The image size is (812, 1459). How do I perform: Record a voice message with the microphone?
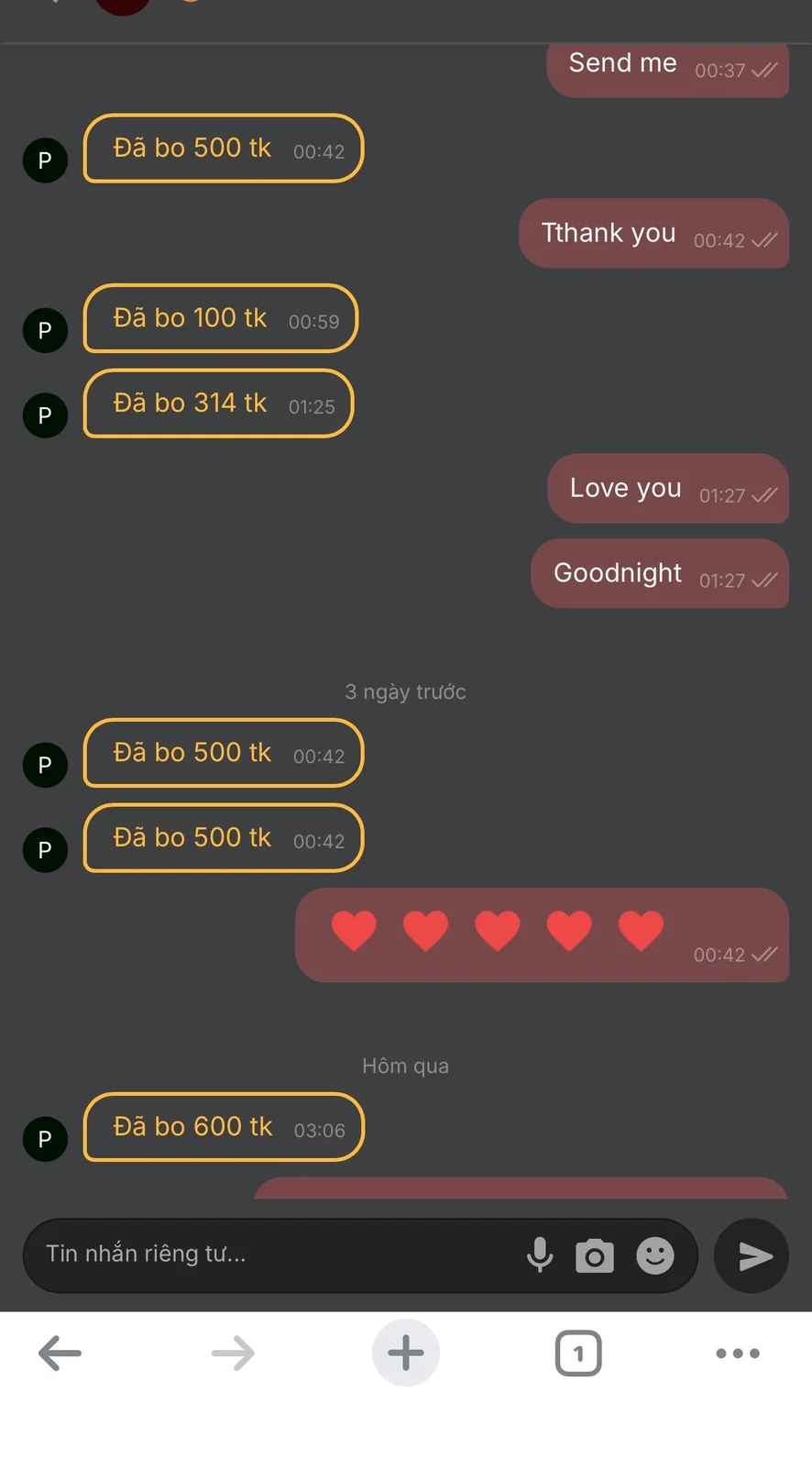click(540, 1255)
